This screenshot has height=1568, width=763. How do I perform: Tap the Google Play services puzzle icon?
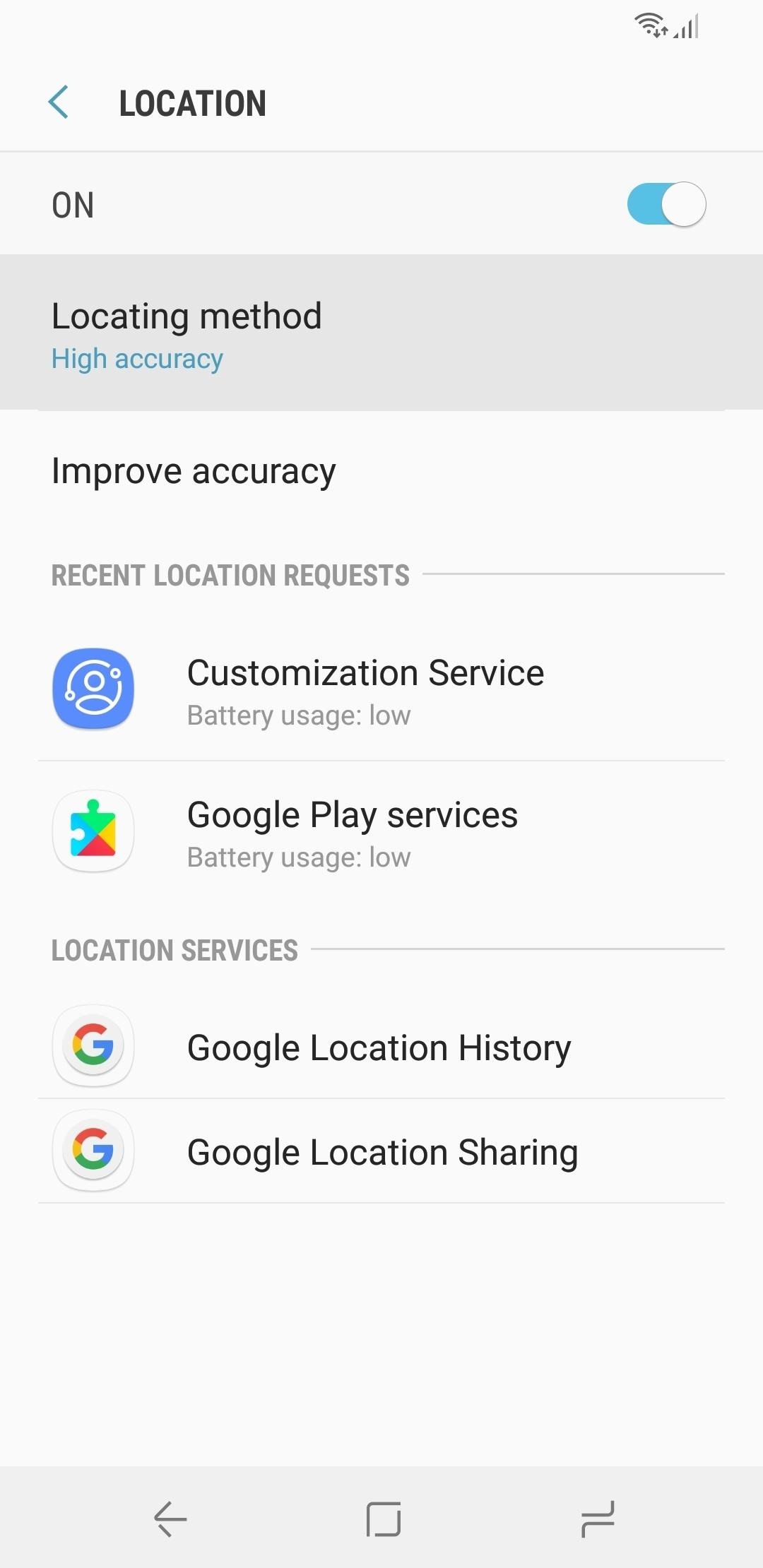point(93,831)
